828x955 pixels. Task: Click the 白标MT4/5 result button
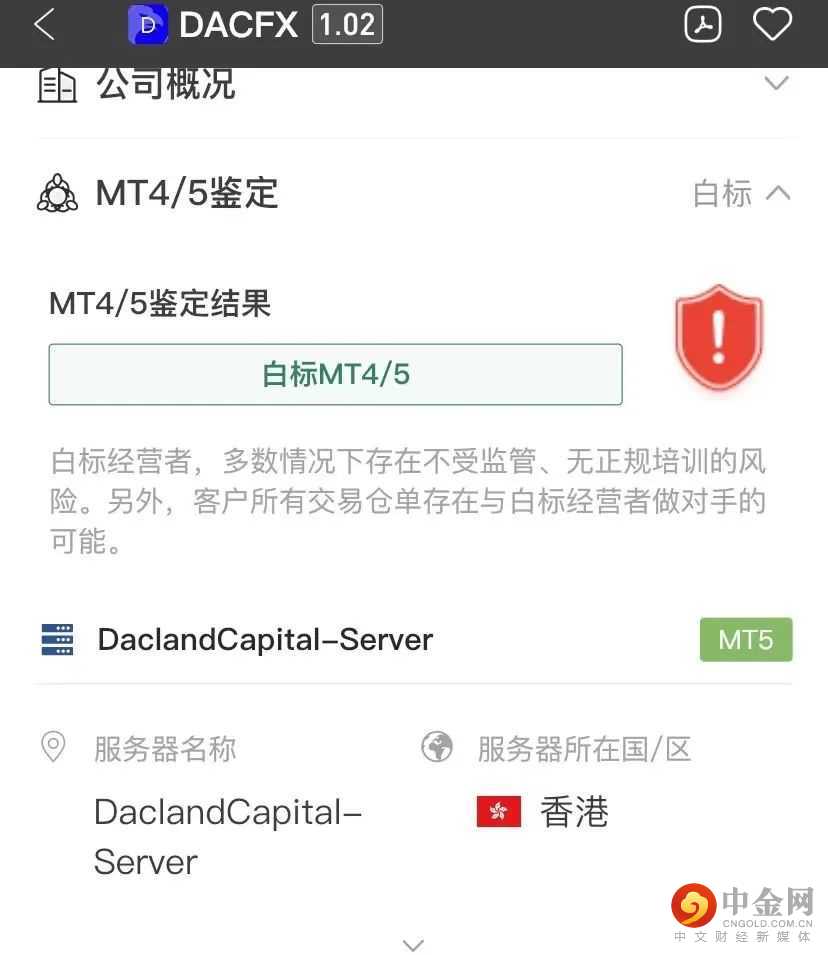pyautogui.click(x=335, y=374)
